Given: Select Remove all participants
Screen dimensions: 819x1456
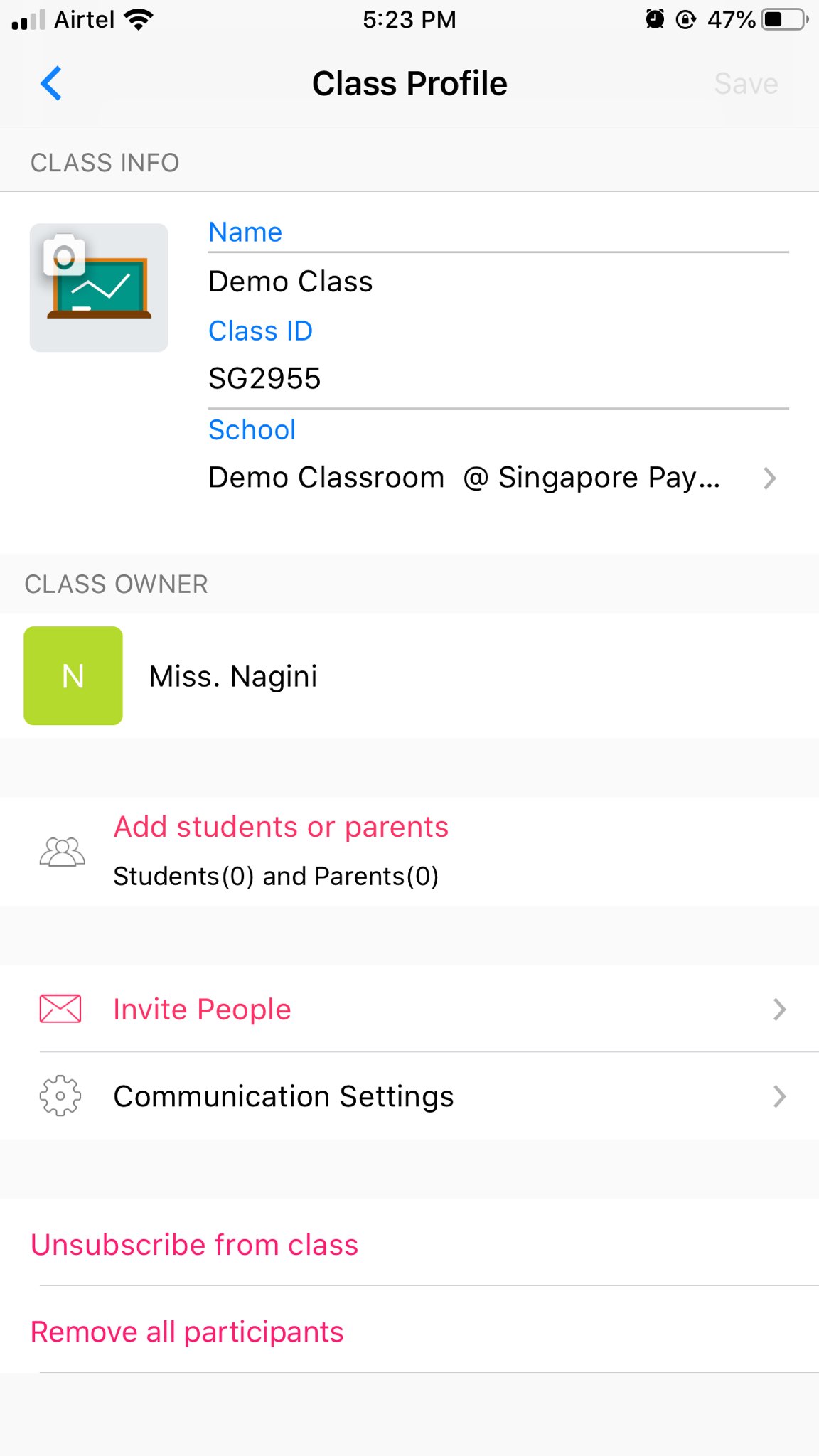Looking at the screenshot, I should (x=187, y=1332).
